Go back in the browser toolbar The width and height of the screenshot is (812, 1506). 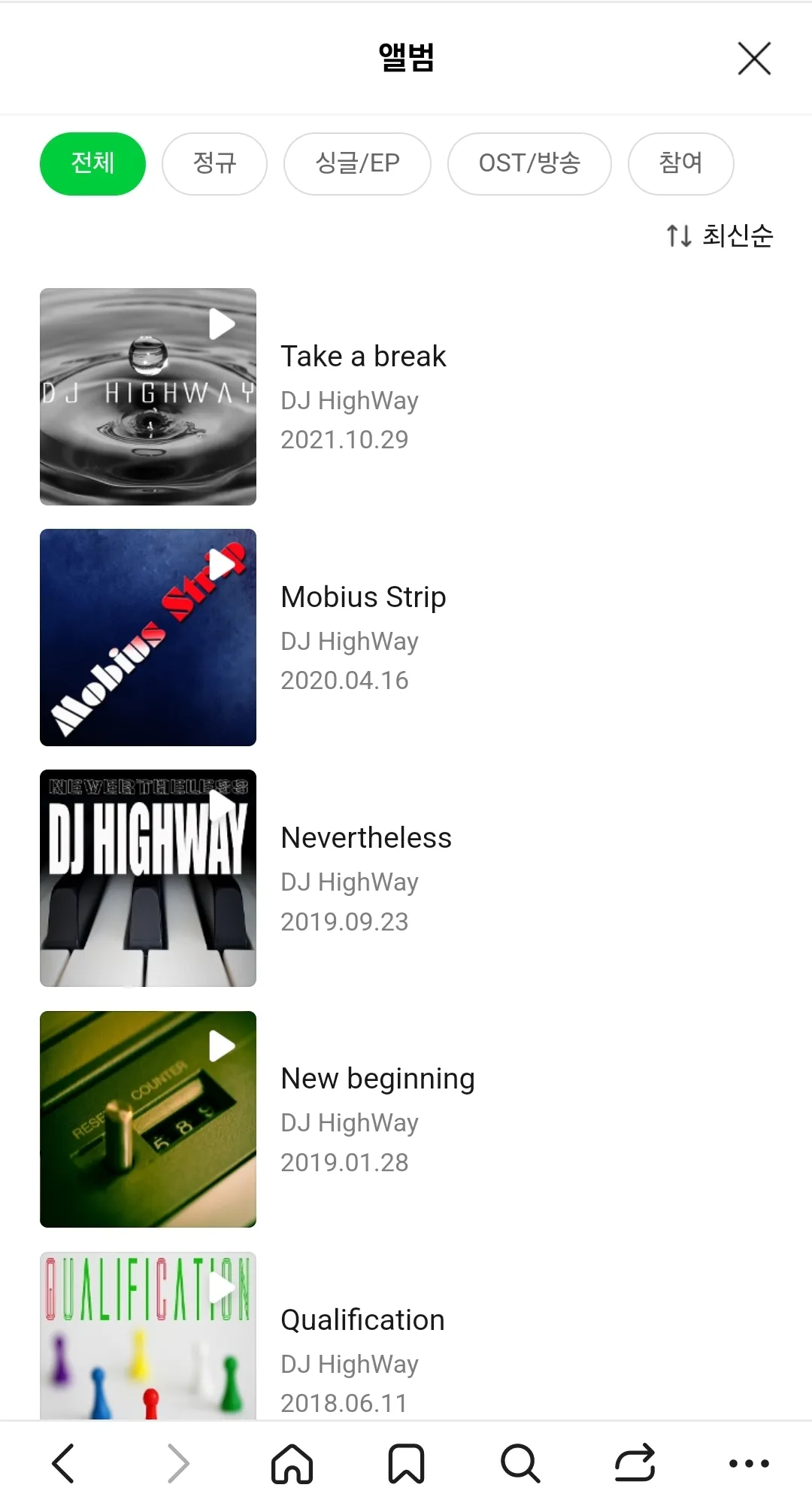pos(64,1463)
